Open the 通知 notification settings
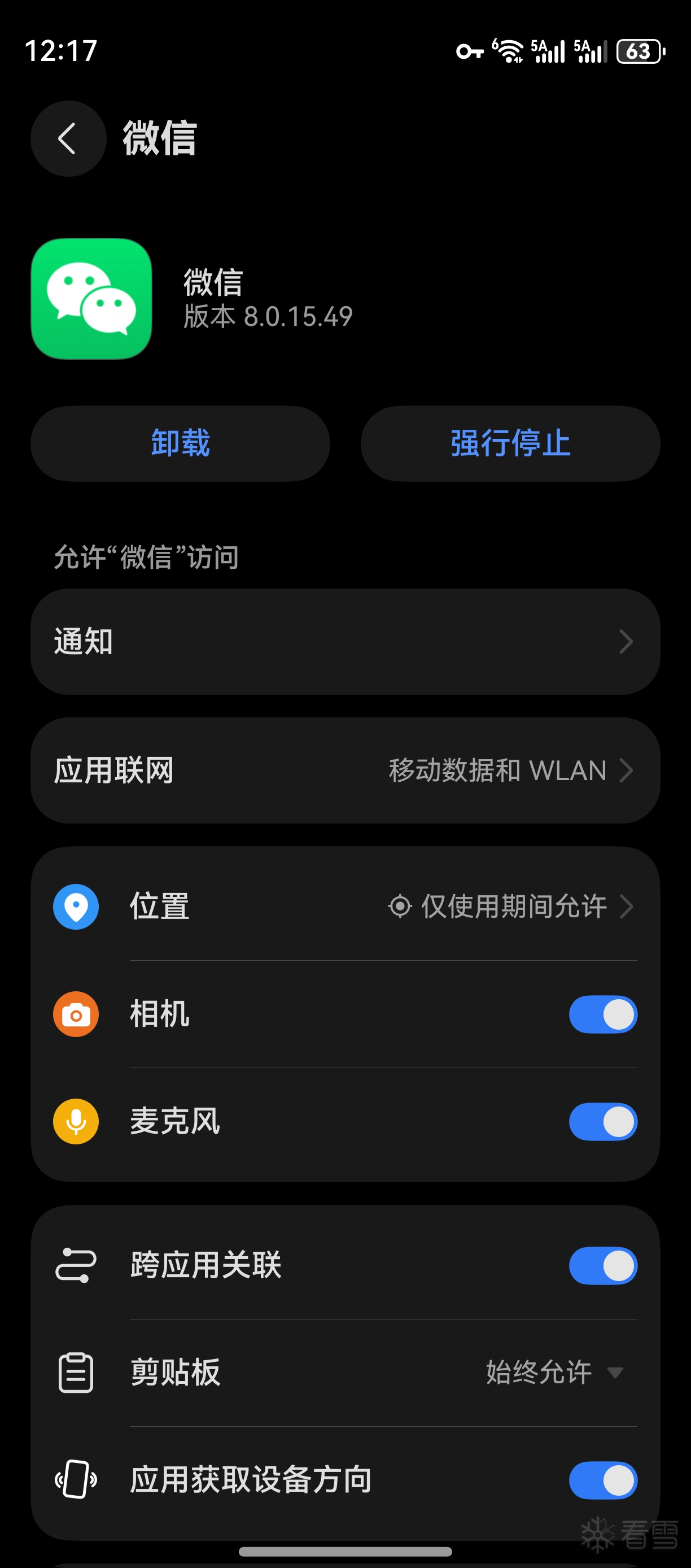Image resolution: width=691 pixels, height=1568 pixels. pyautogui.click(x=345, y=642)
